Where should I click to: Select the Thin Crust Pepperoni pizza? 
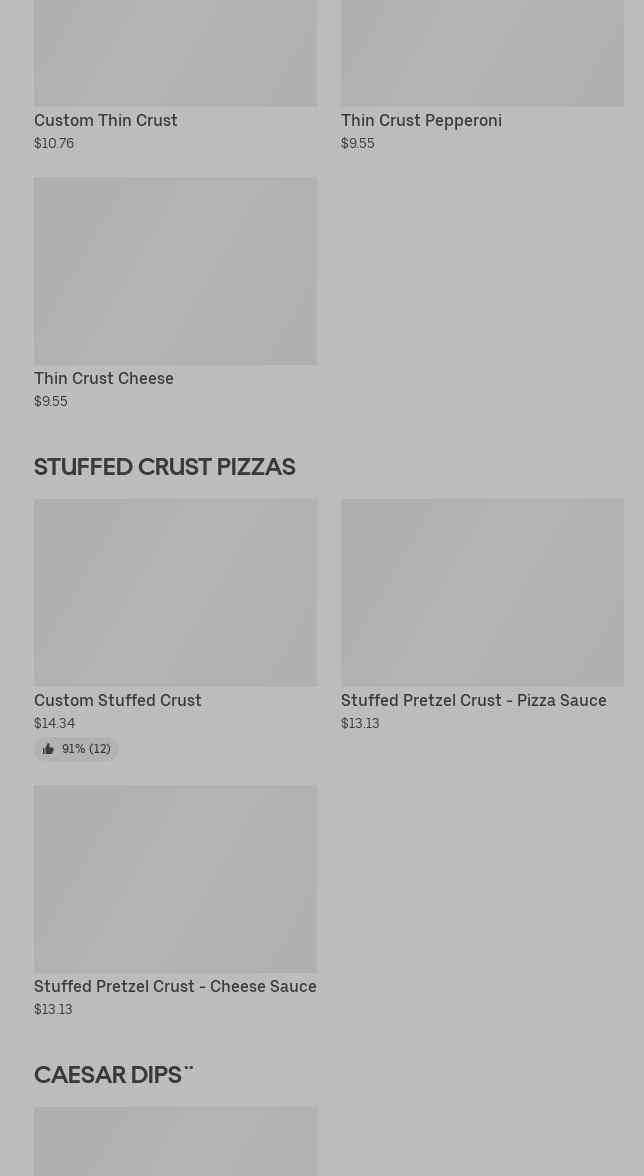(482, 75)
